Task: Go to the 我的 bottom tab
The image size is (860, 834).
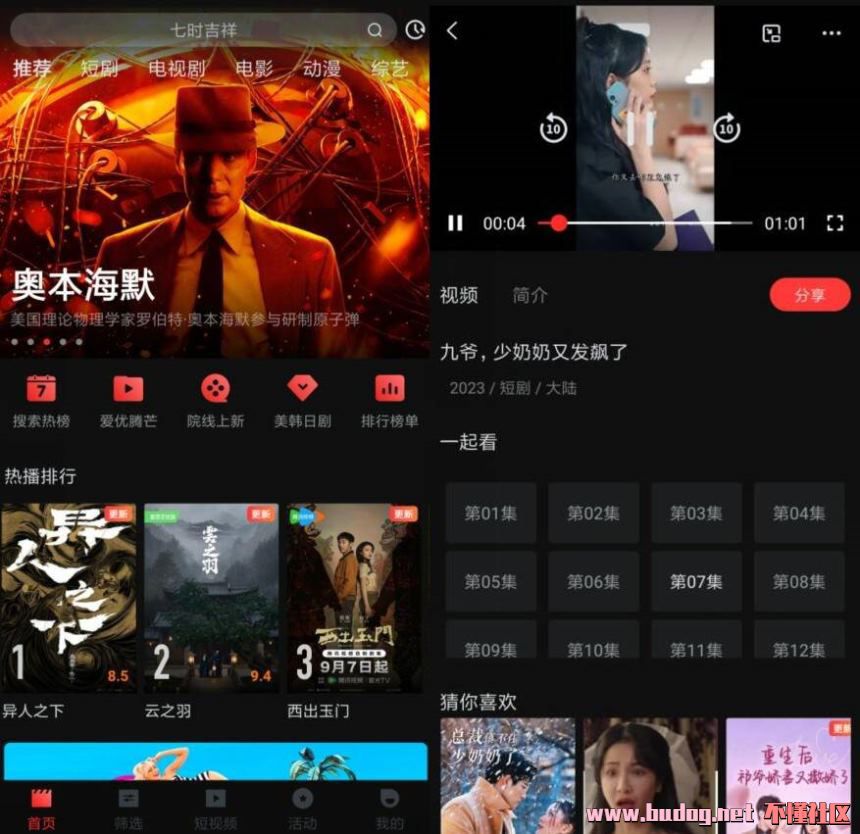Action: coord(389,809)
